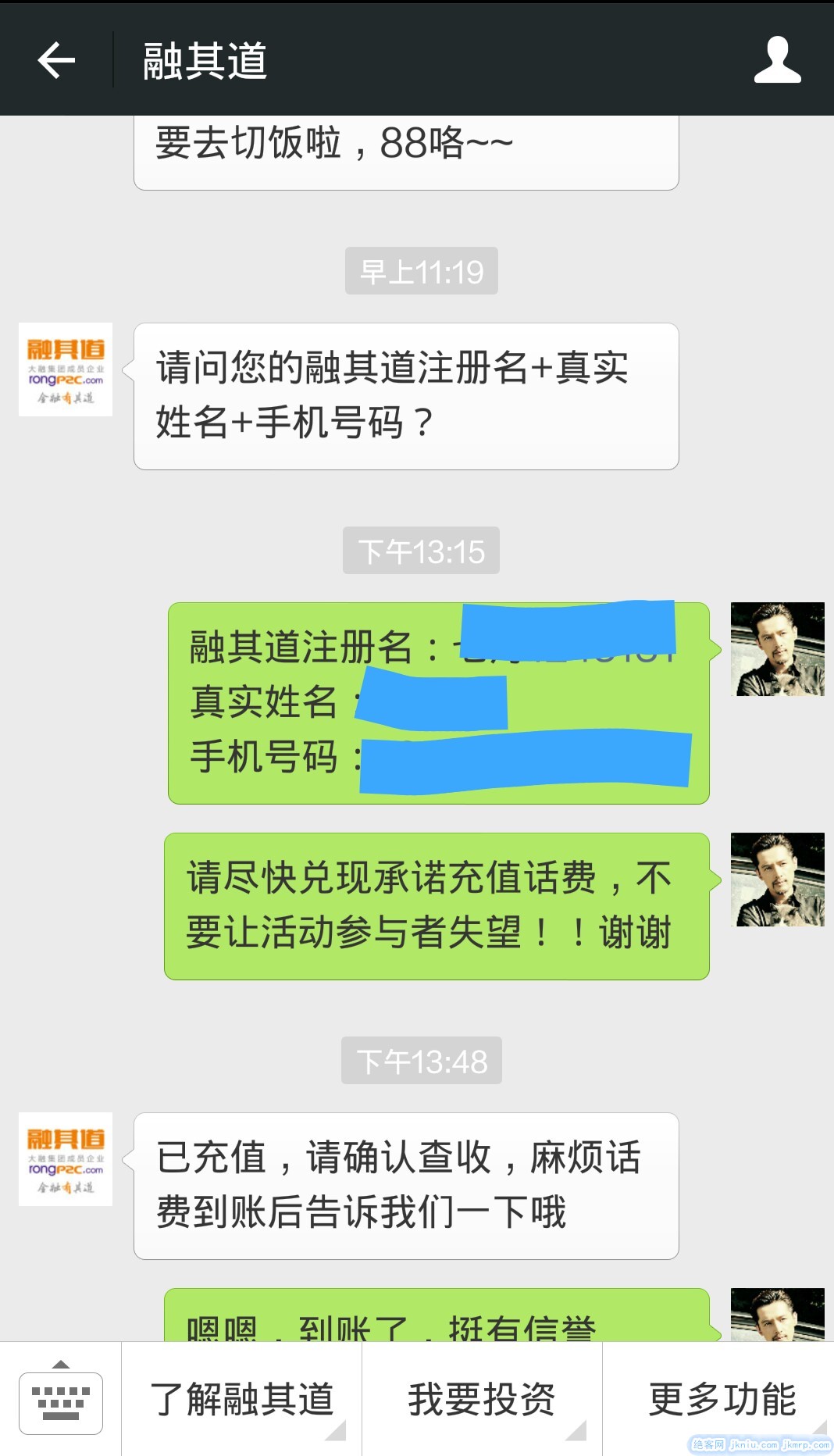Switch to keyboard input mode
The height and width of the screenshot is (1456, 834).
coord(61,1399)
